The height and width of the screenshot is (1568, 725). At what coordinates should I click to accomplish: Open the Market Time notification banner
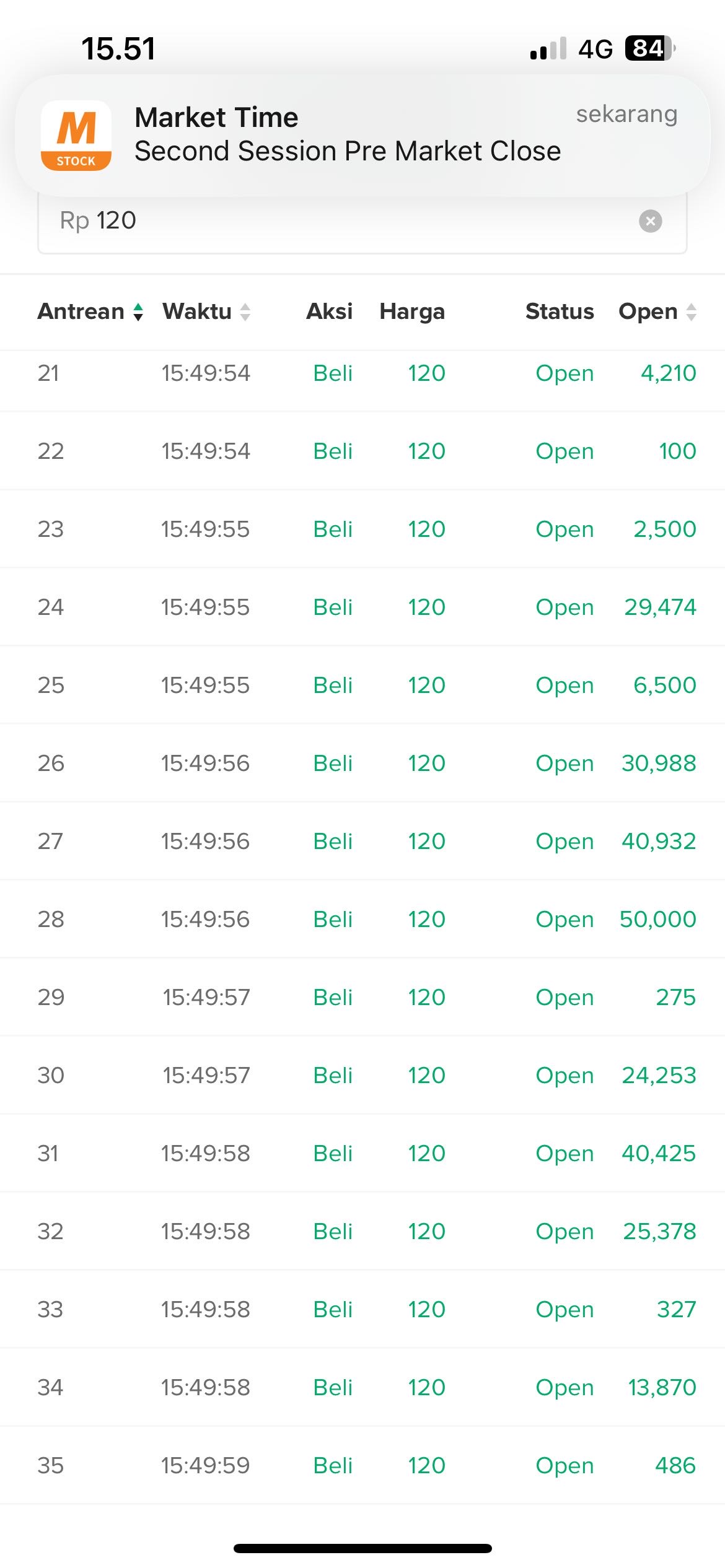click(x=362, y=135)
